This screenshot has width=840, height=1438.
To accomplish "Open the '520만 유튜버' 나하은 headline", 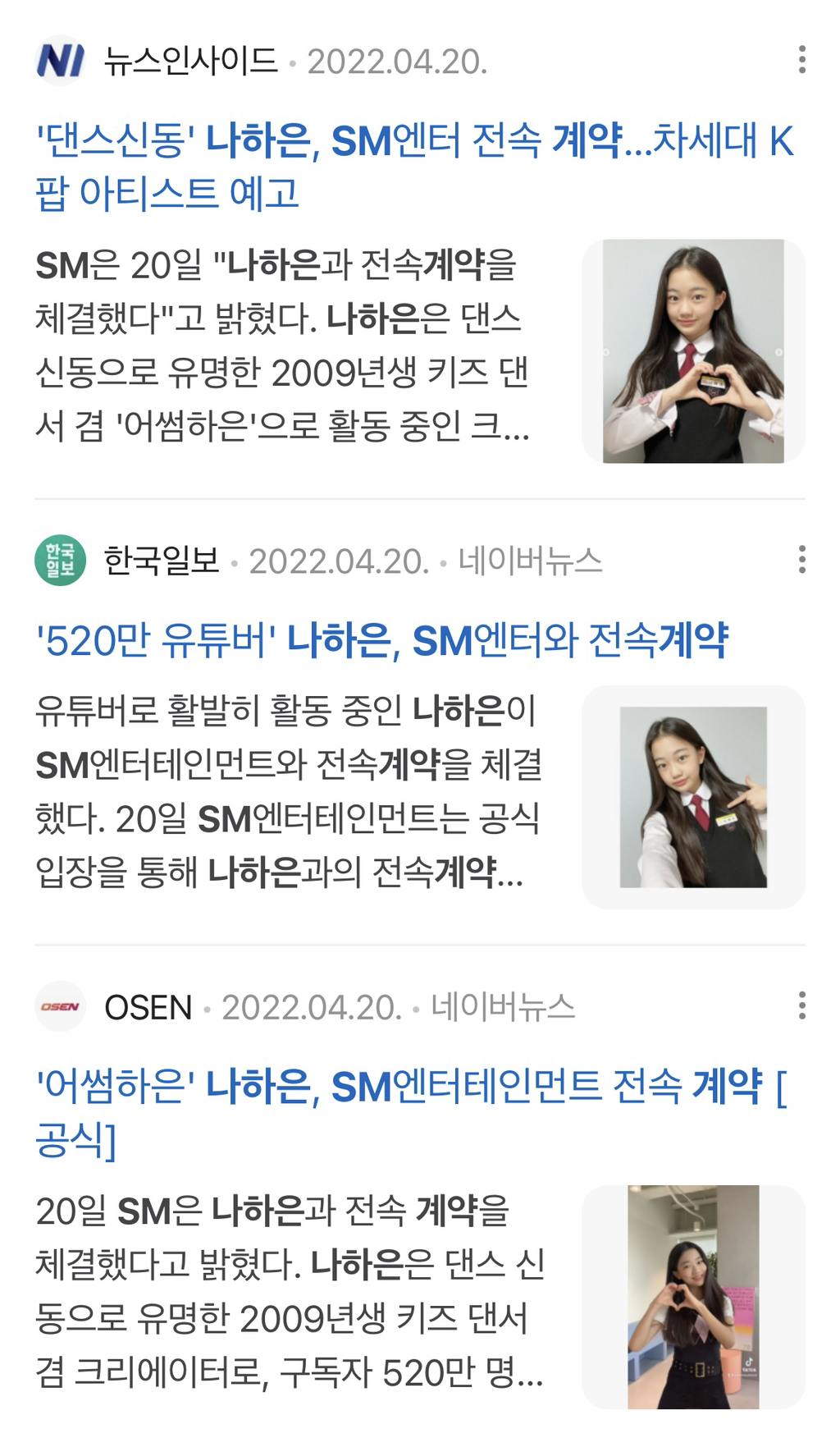I will 382,641.
